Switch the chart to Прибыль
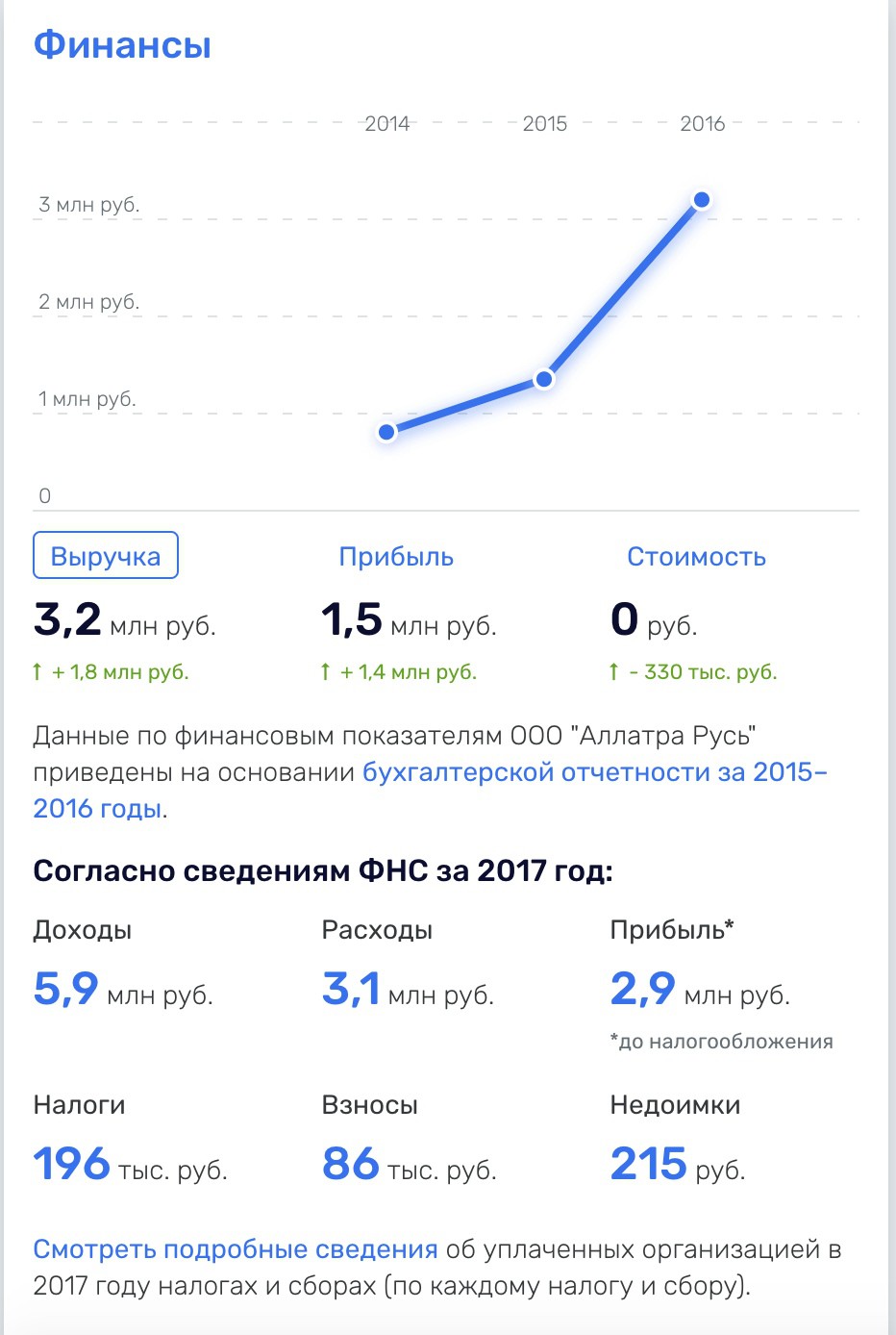Image resolution: width=896 pixels, height=1335 pixels. 396,557
